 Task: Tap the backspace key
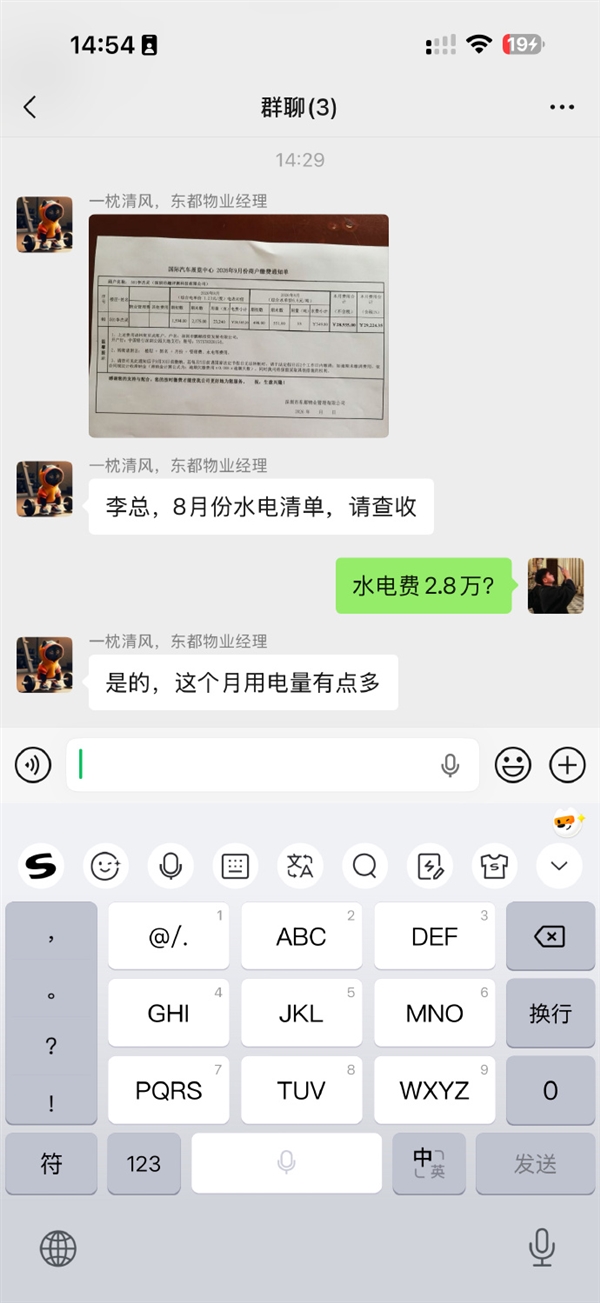pos(550,936)
